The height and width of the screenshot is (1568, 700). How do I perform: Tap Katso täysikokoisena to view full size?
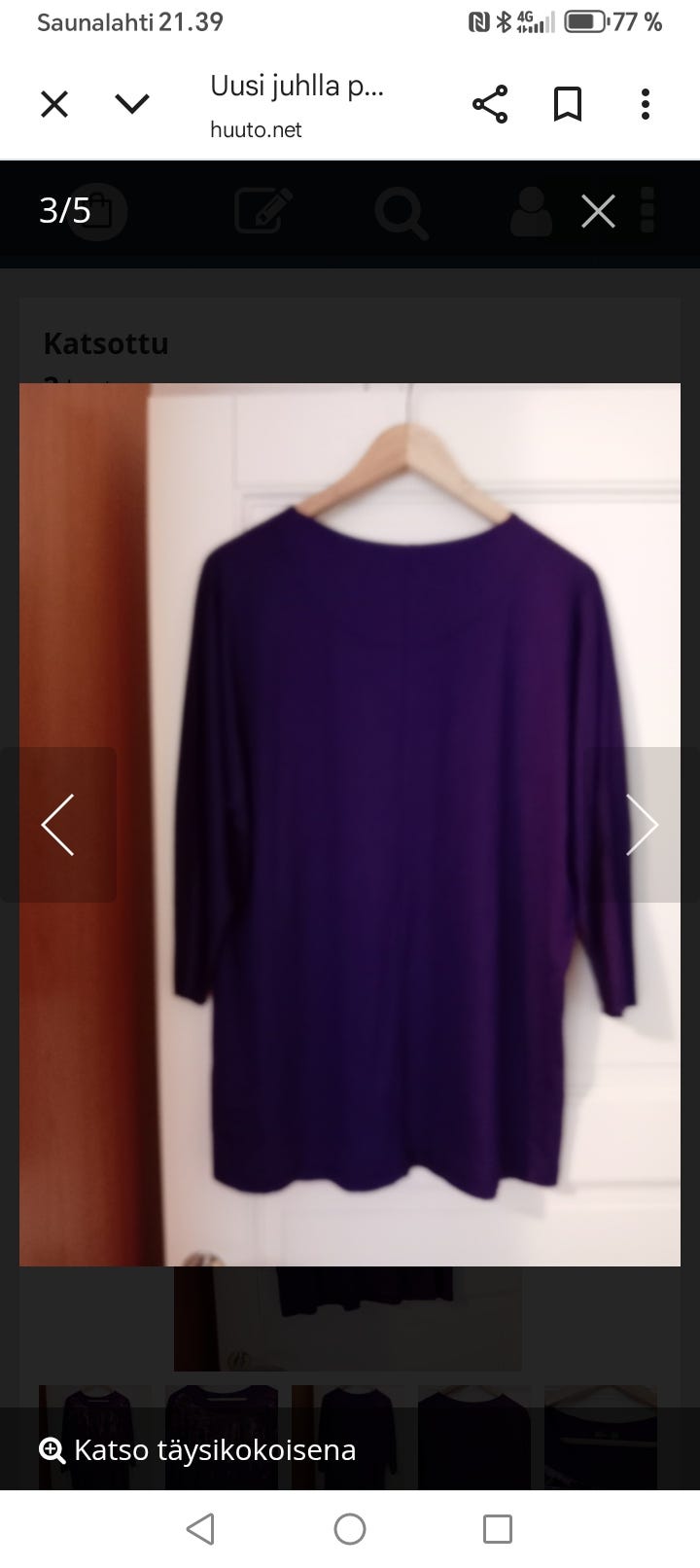click(198, 1449)
